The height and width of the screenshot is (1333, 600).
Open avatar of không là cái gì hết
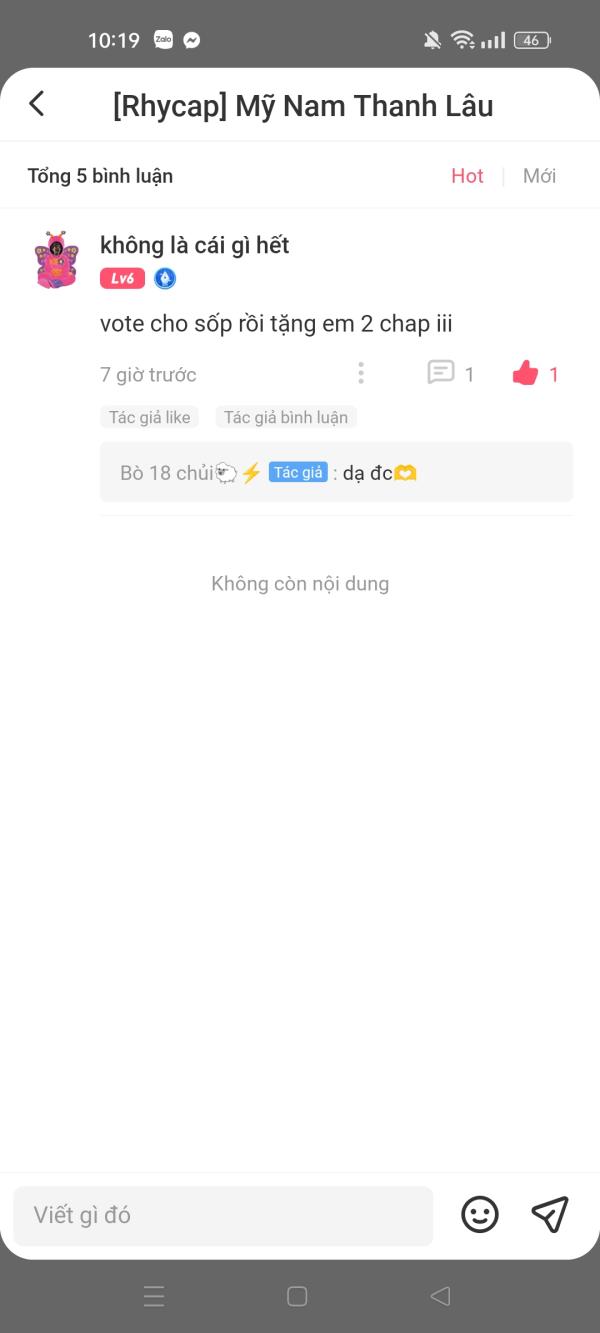pyautogui.click(x=56, y=260)
